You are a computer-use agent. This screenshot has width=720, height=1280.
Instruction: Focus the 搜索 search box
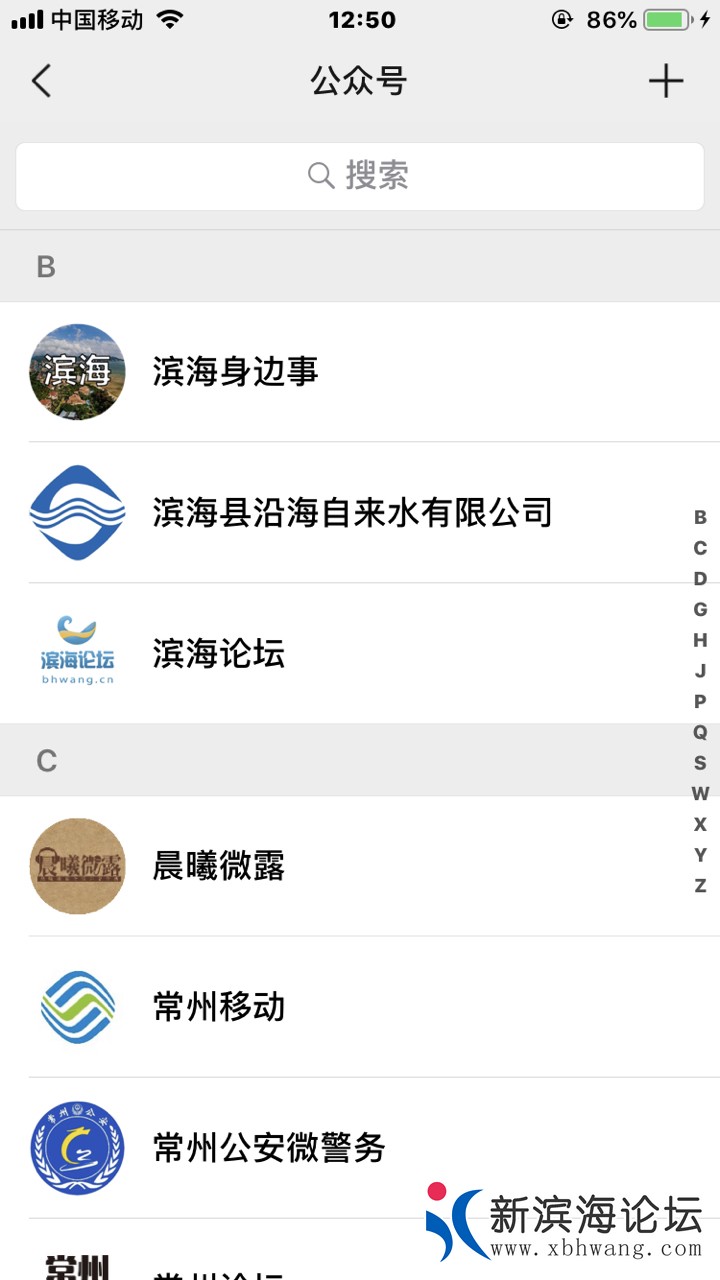click(360, 176)
